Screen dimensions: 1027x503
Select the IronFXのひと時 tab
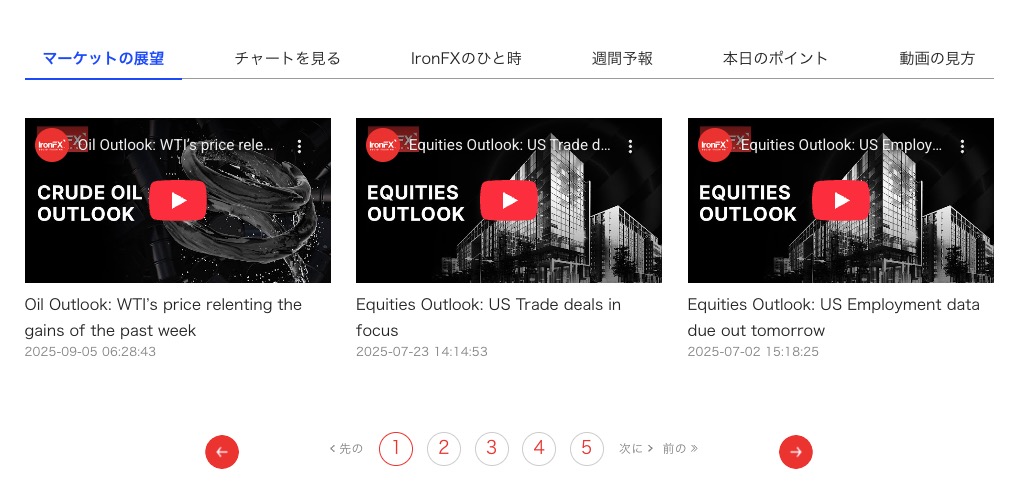tap(466, 58)
